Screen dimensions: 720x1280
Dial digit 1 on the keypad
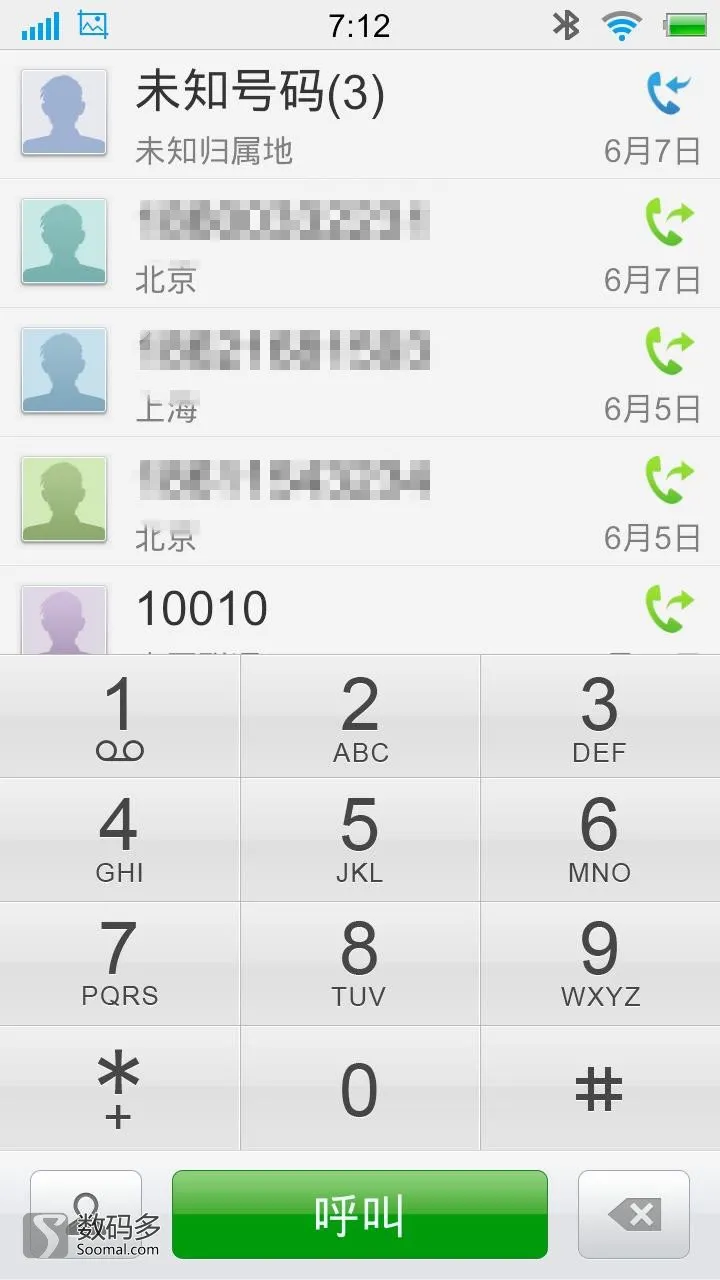tap(120, 716)
